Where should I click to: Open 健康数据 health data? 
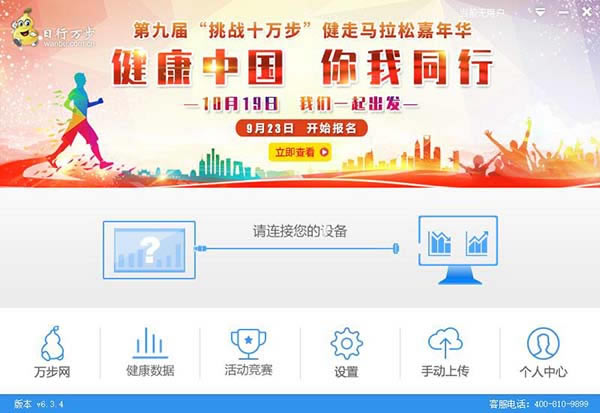150,353
